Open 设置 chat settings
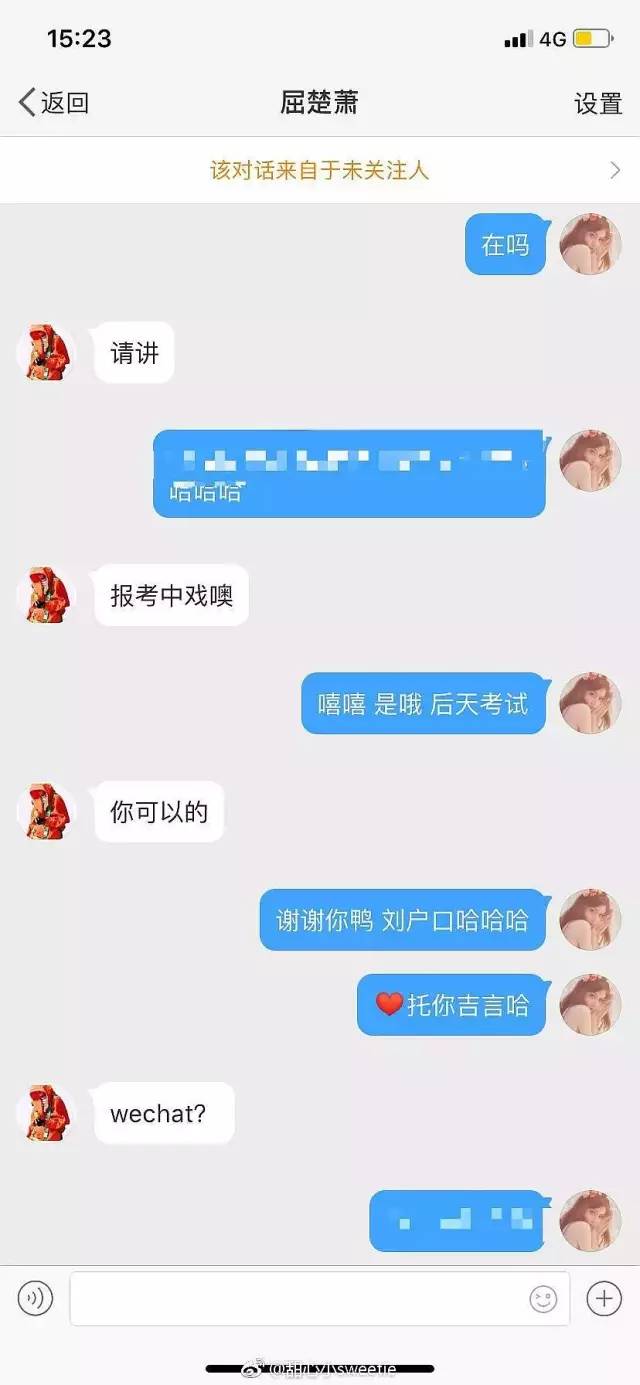This screenshot has height=1385, width=640. 598,103
